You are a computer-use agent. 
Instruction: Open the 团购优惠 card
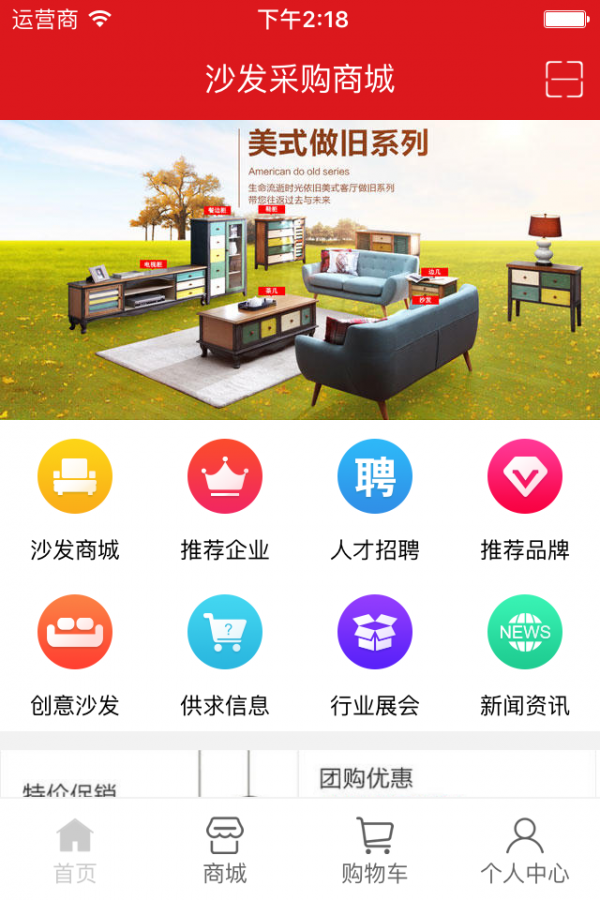coord(445,777)
